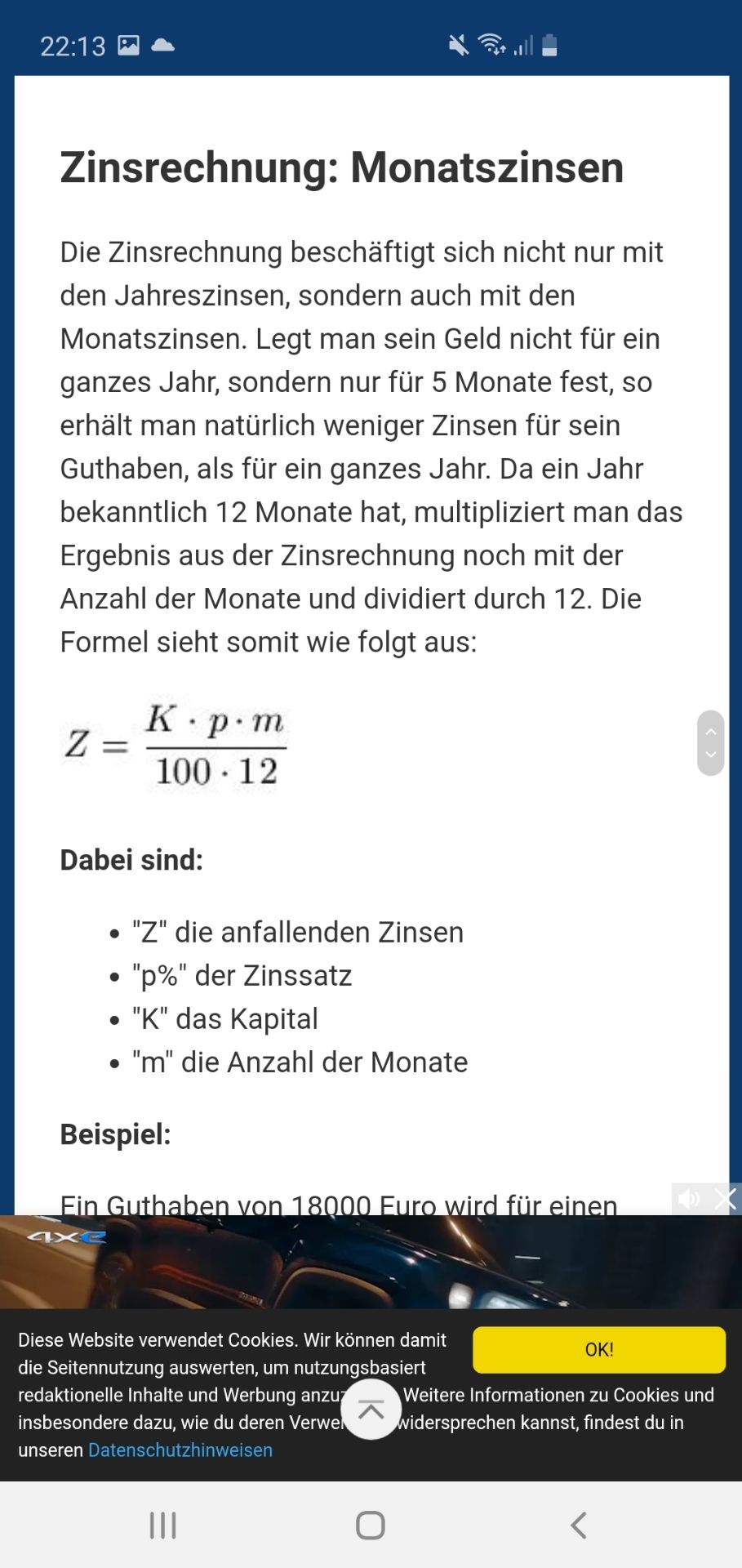Accept cookies with the OK! button
Screen dimensions: 742x1568
pyautogui.click(x=598, y=1349)
